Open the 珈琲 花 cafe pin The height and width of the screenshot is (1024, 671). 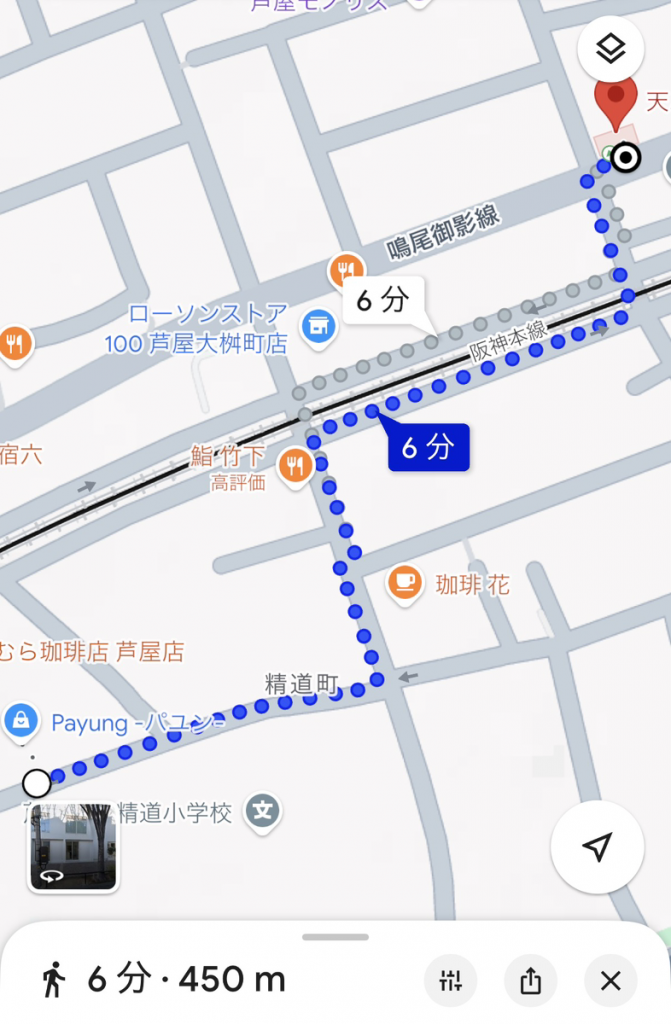(x=405, y=583)
